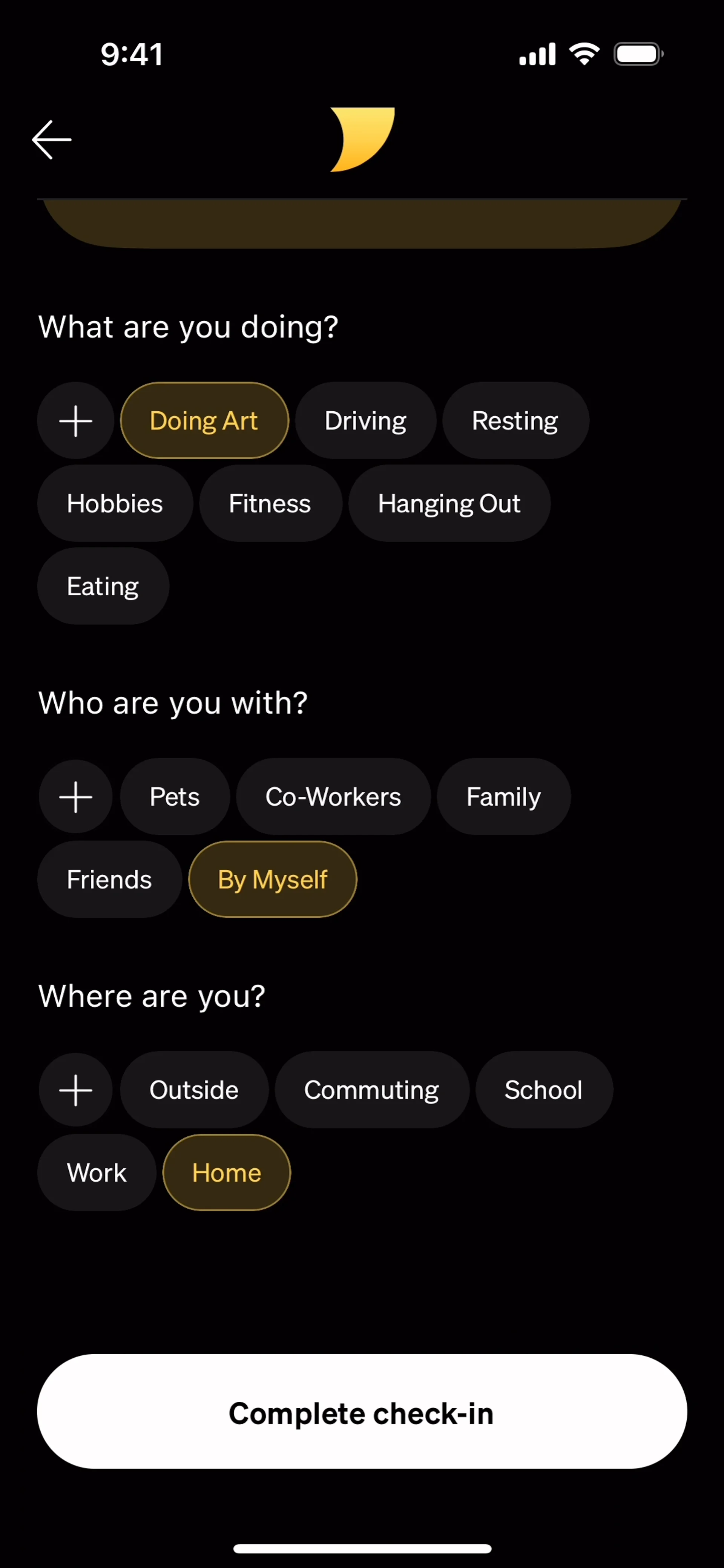Choose Resting as your activity

[x=515, y=421]
